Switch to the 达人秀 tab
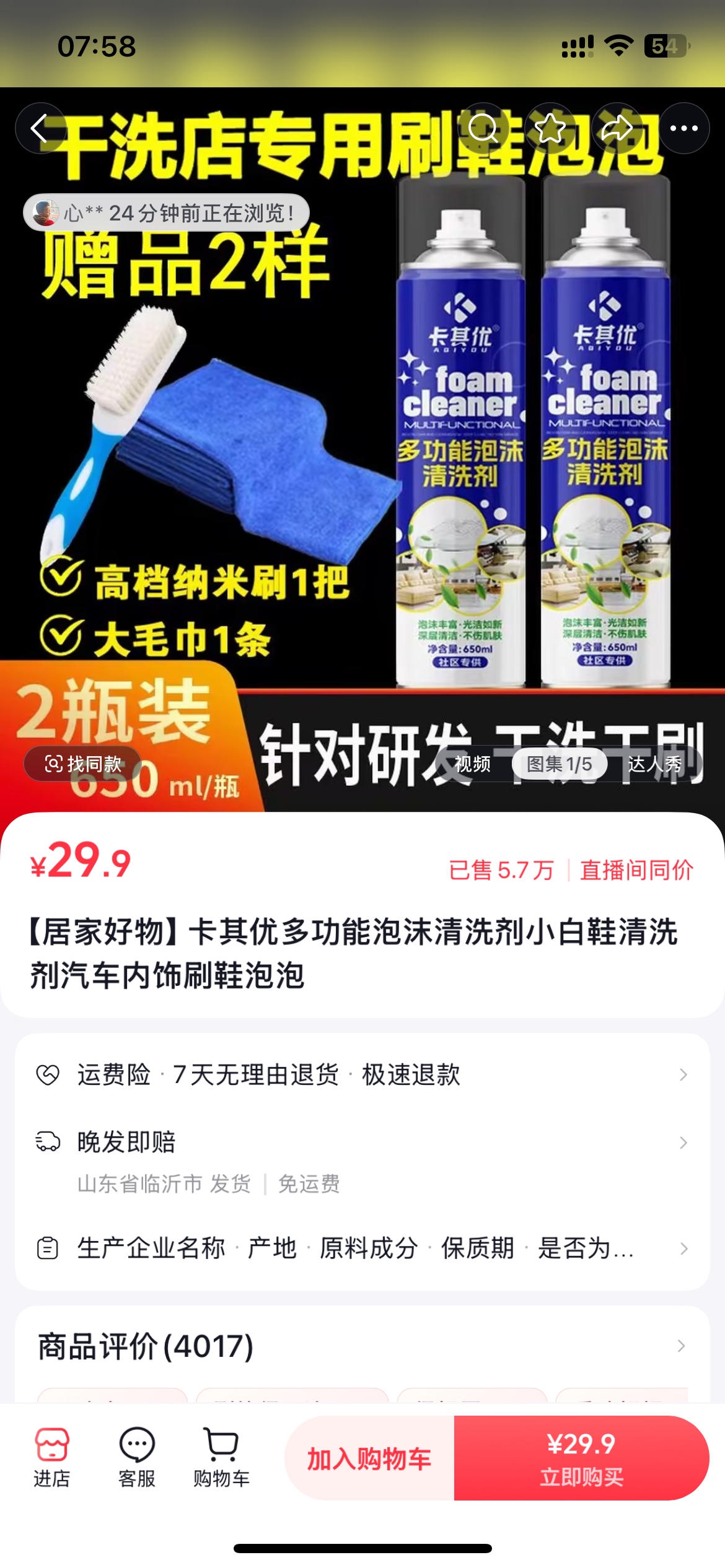Screen dimensions: 725x1568 654,764
